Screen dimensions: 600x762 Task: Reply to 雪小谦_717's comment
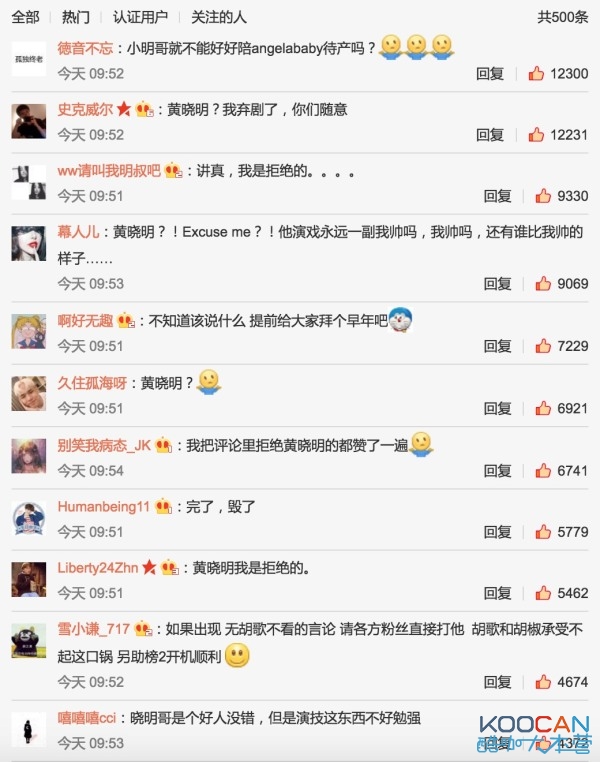[x=497, y=682]
